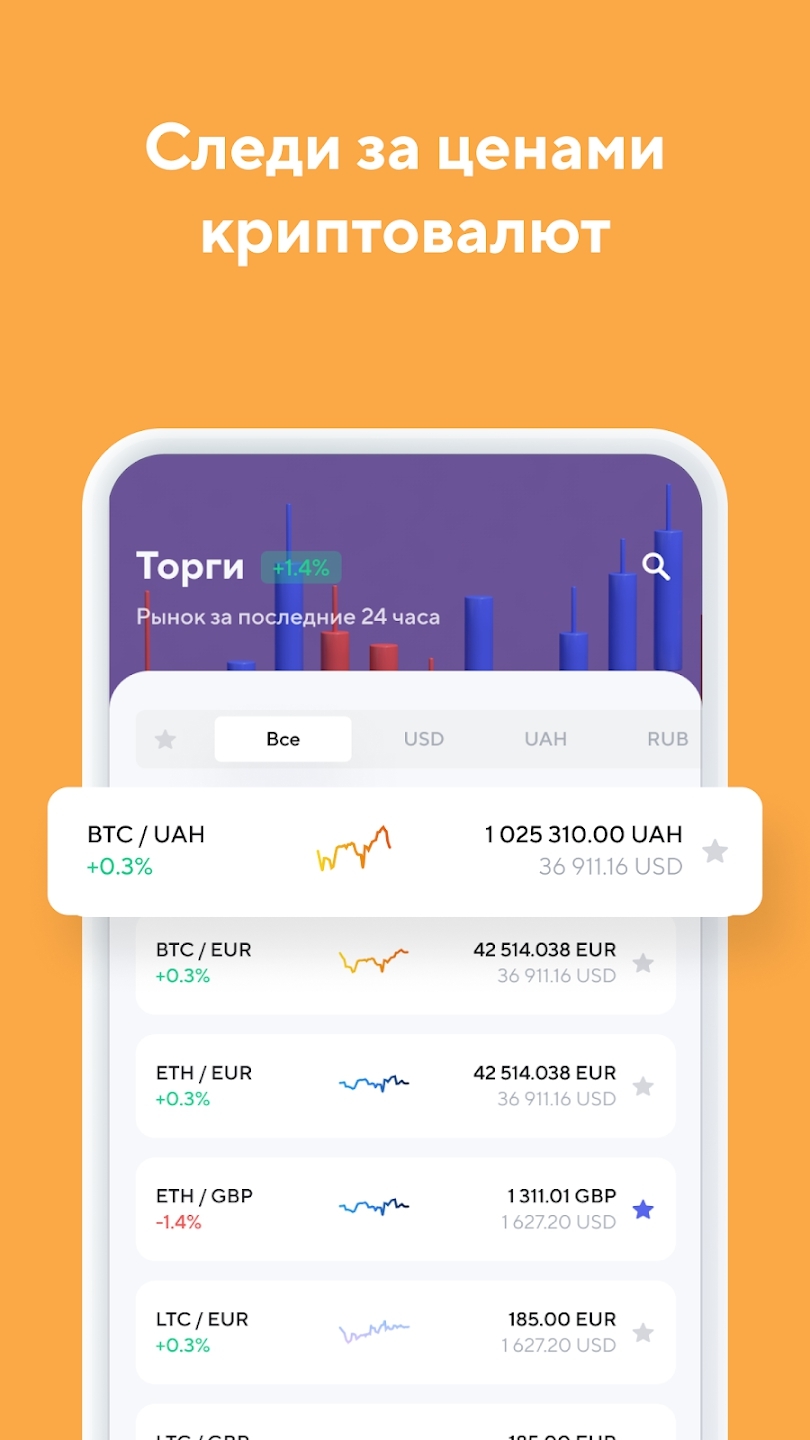The image size is (810, 1440).
Task: Click the BTC / EUR mini chart
Action: (373, 960)
